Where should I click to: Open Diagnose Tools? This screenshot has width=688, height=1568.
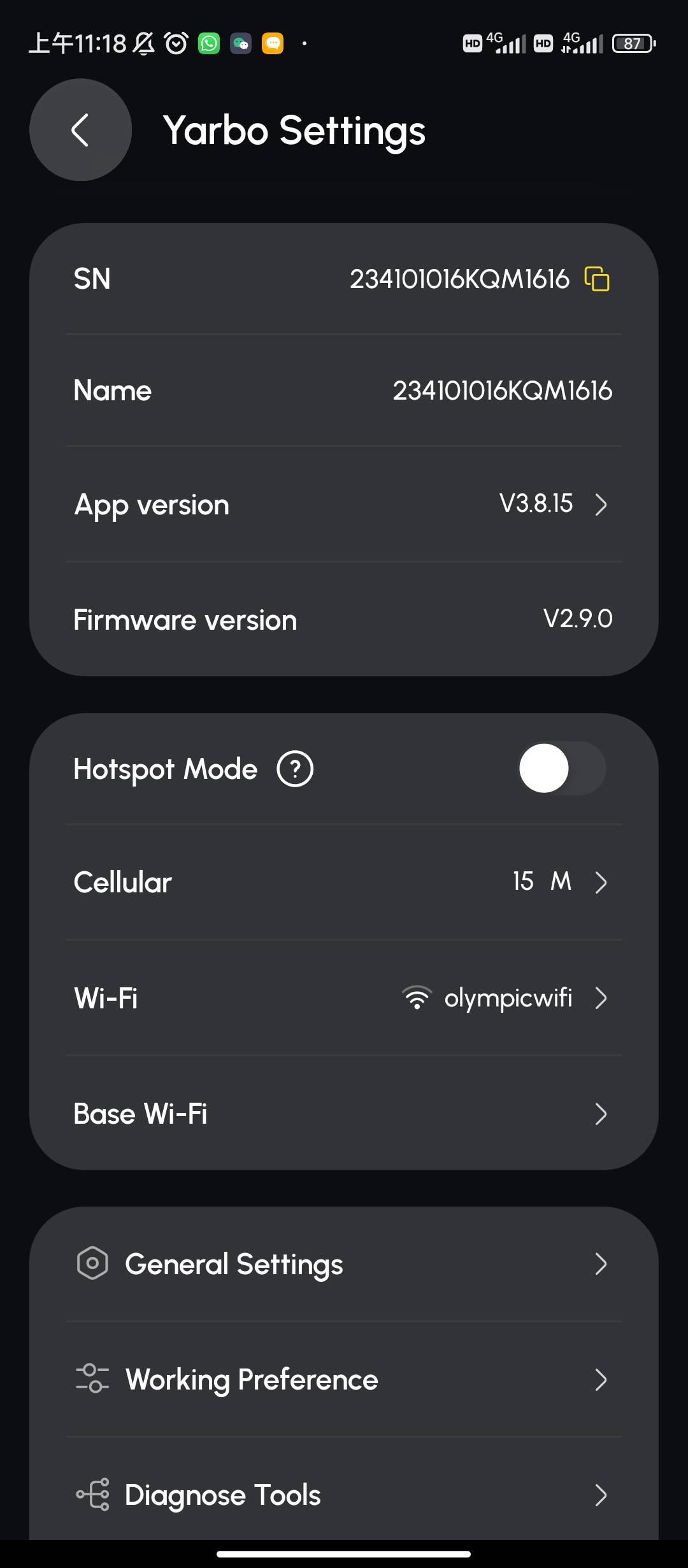[x=344, y=1495]
